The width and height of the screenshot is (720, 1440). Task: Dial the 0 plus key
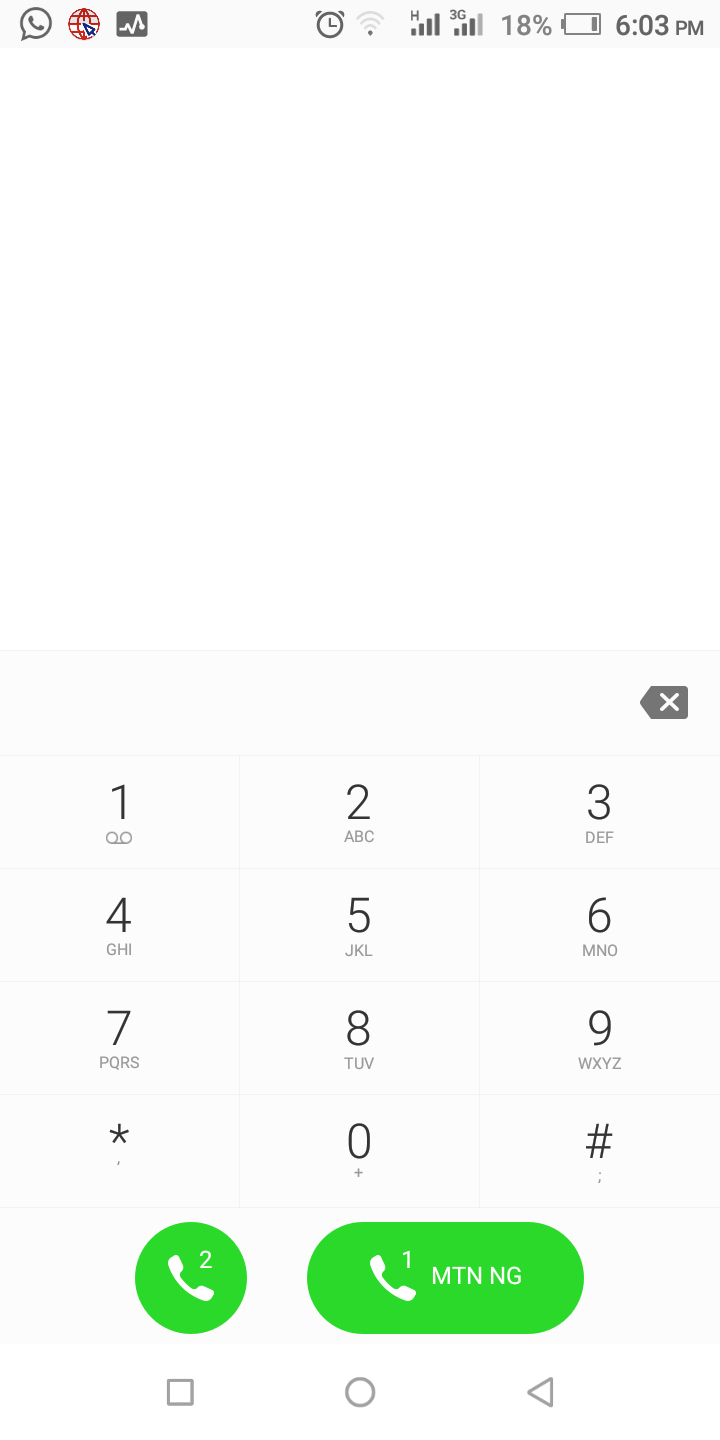pyautogui.click(x=359, y=1151)
